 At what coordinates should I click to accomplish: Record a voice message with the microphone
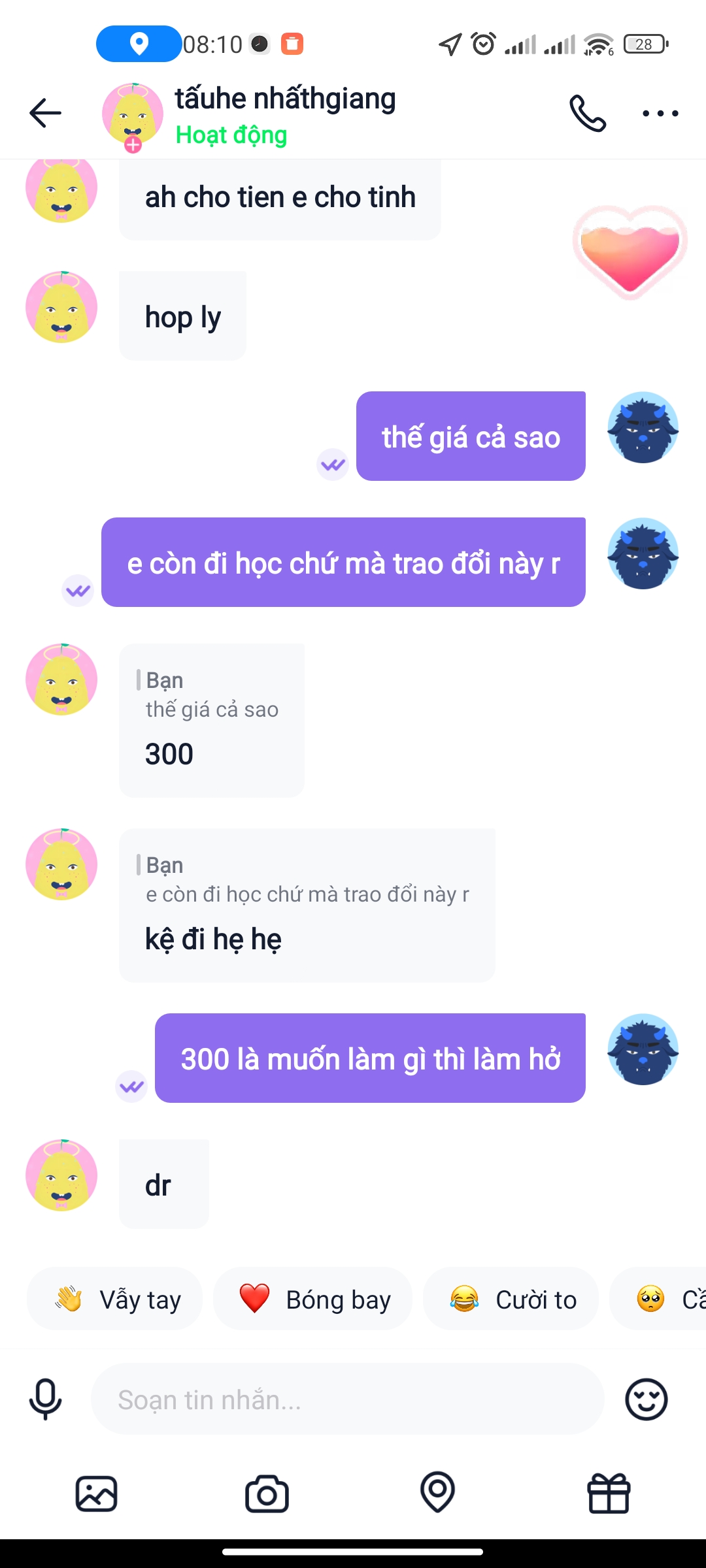[45, 1399]
